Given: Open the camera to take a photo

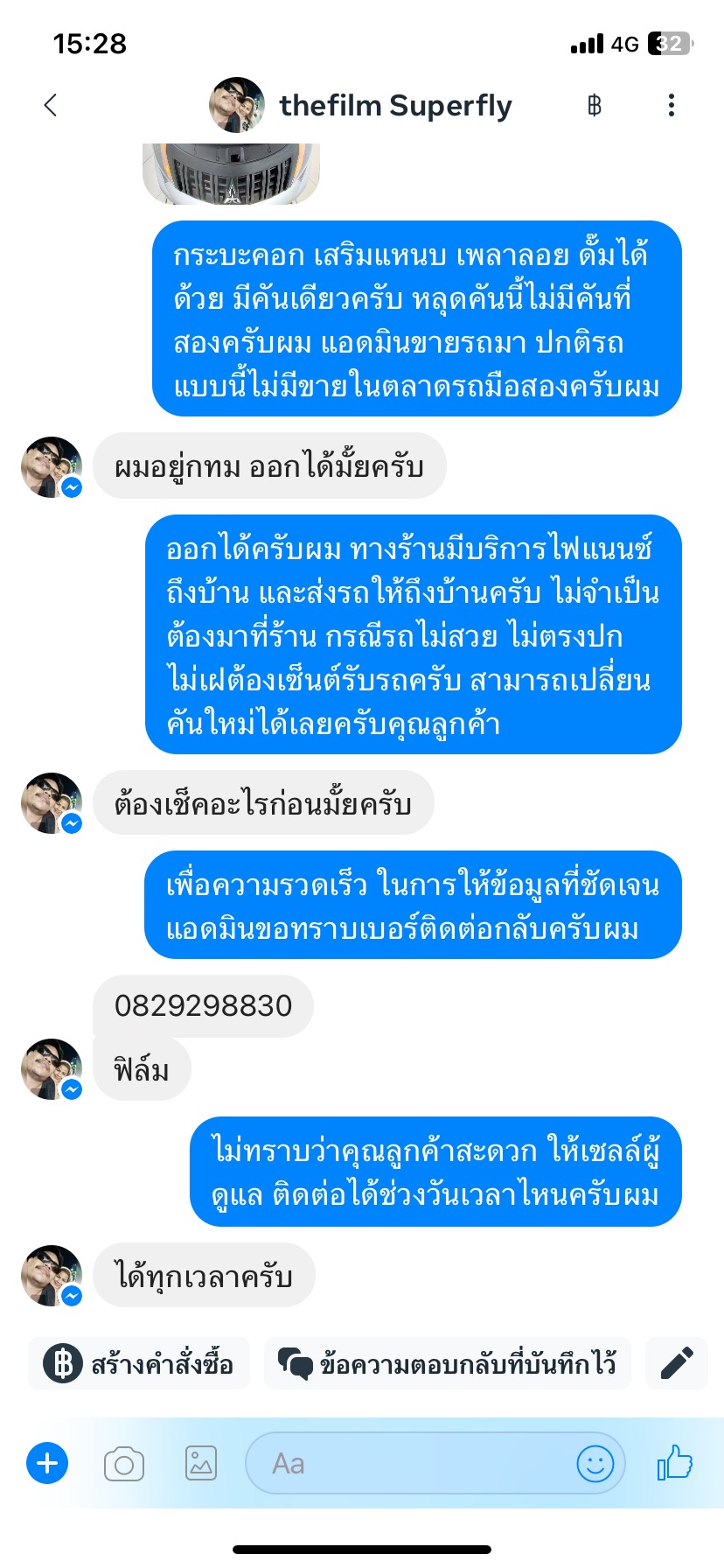Looking at the screenshot, I should (124, 1463).
